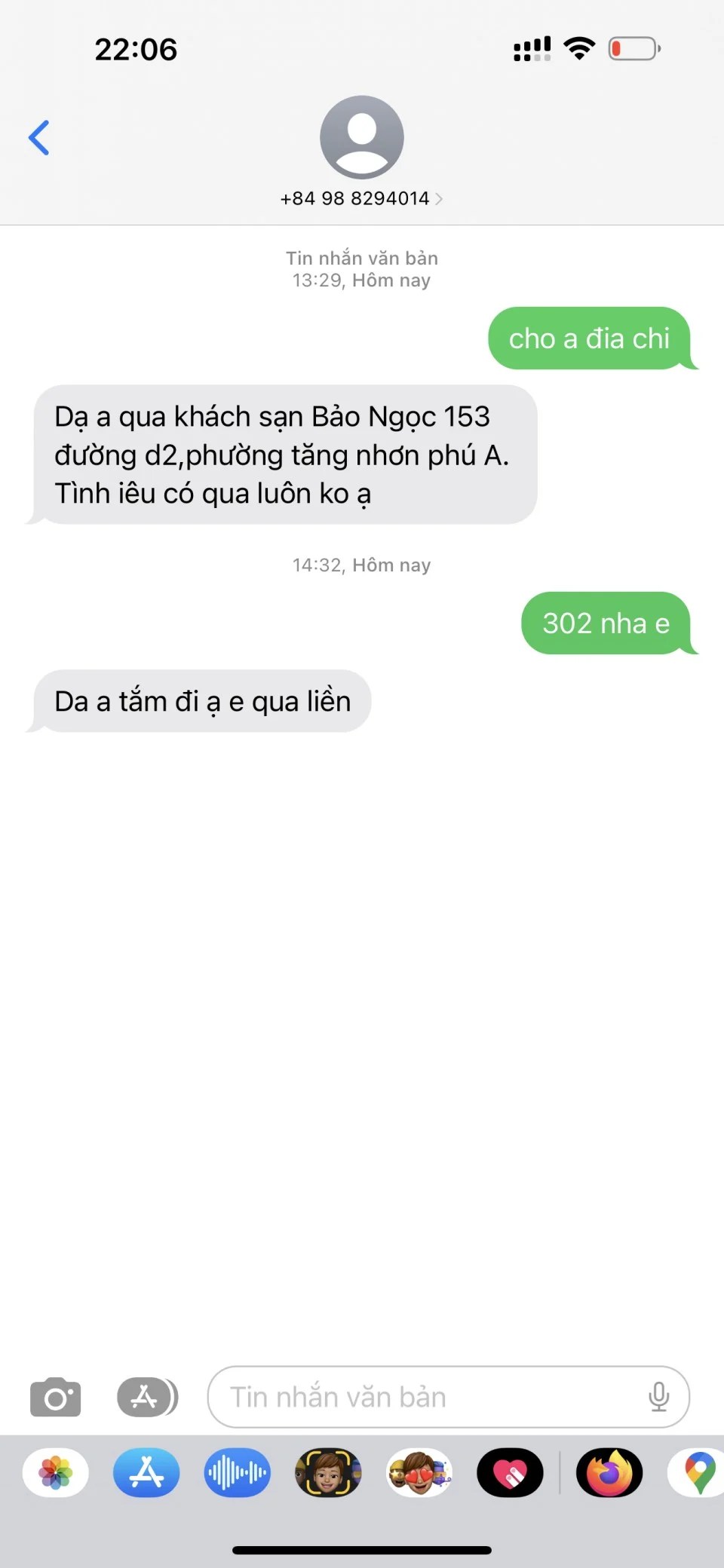Open the Digital Touch heart app
This screenshot has width=724, height=1568.
coord(510,1472)
